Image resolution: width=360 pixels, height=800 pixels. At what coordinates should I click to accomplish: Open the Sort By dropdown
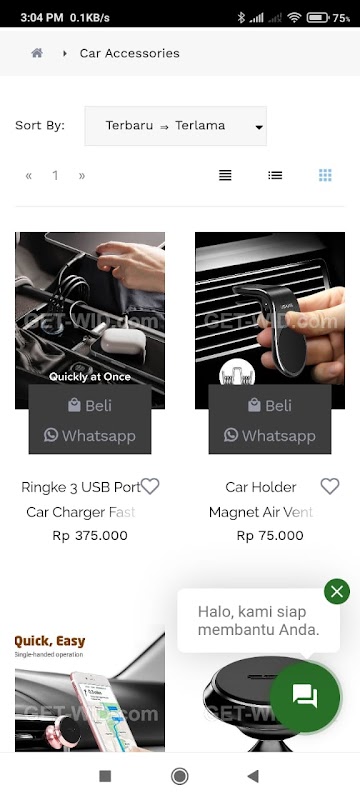tap(175, 126)
